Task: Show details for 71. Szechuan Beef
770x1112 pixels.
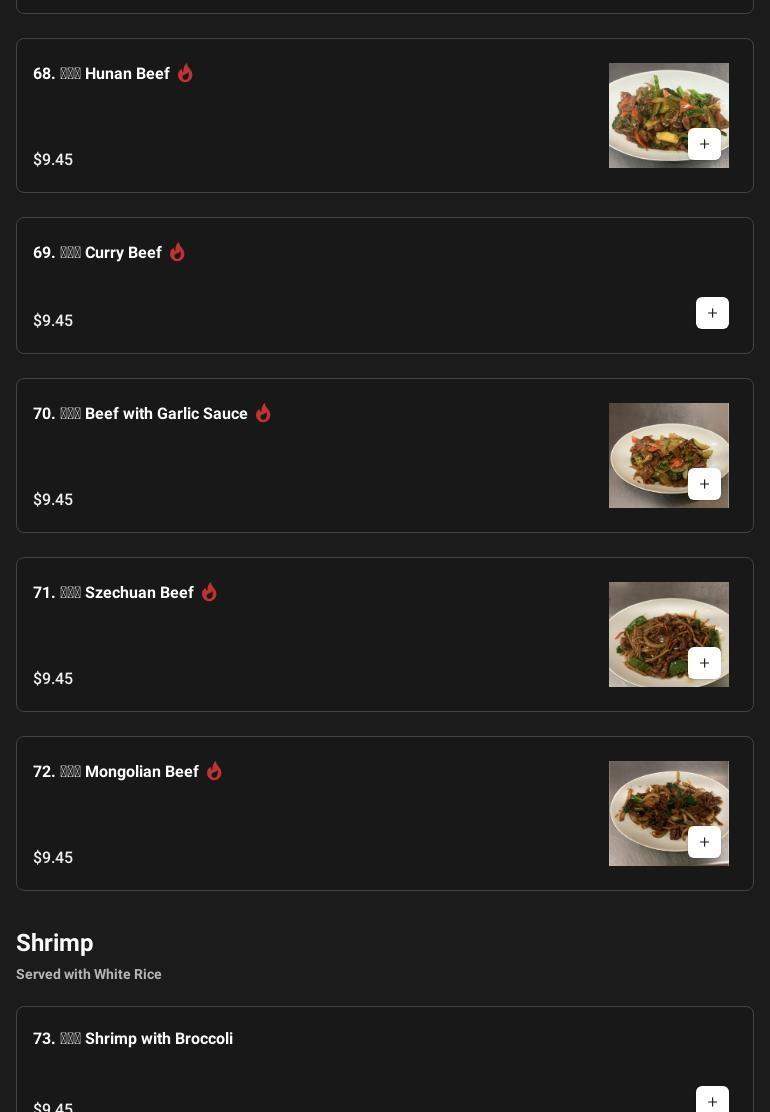Action: pyautogui.click(x=300, y=634)
